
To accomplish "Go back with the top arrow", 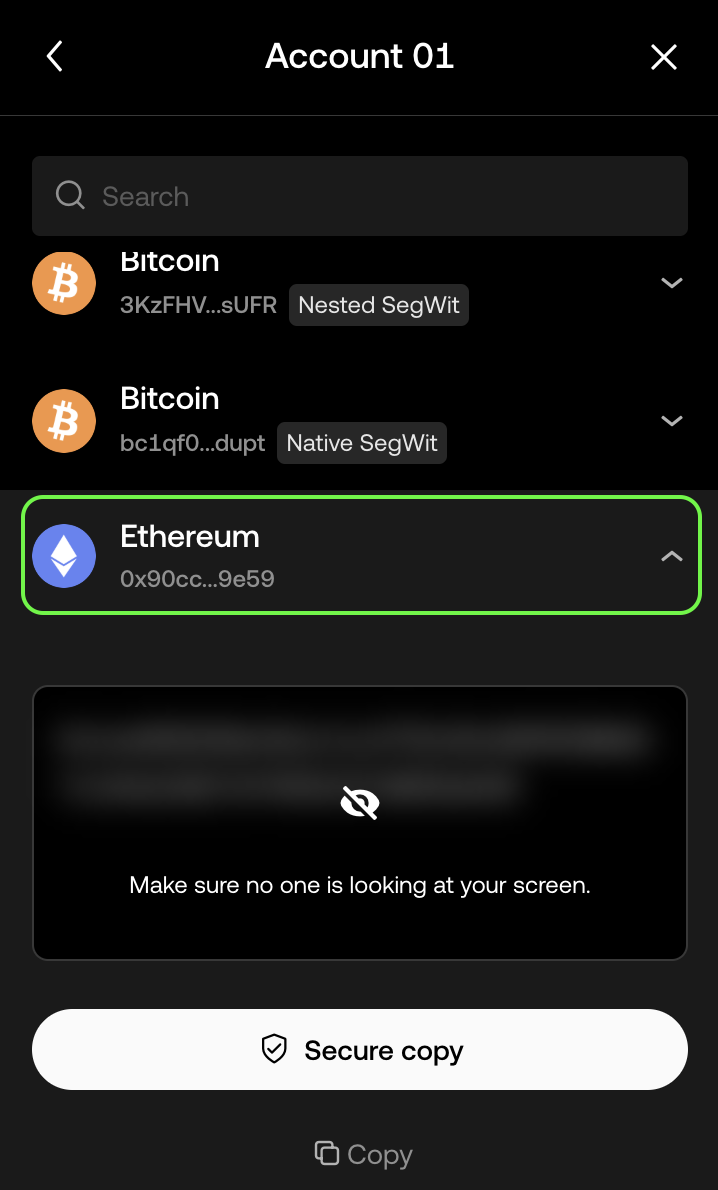I will tap(55, 57).
